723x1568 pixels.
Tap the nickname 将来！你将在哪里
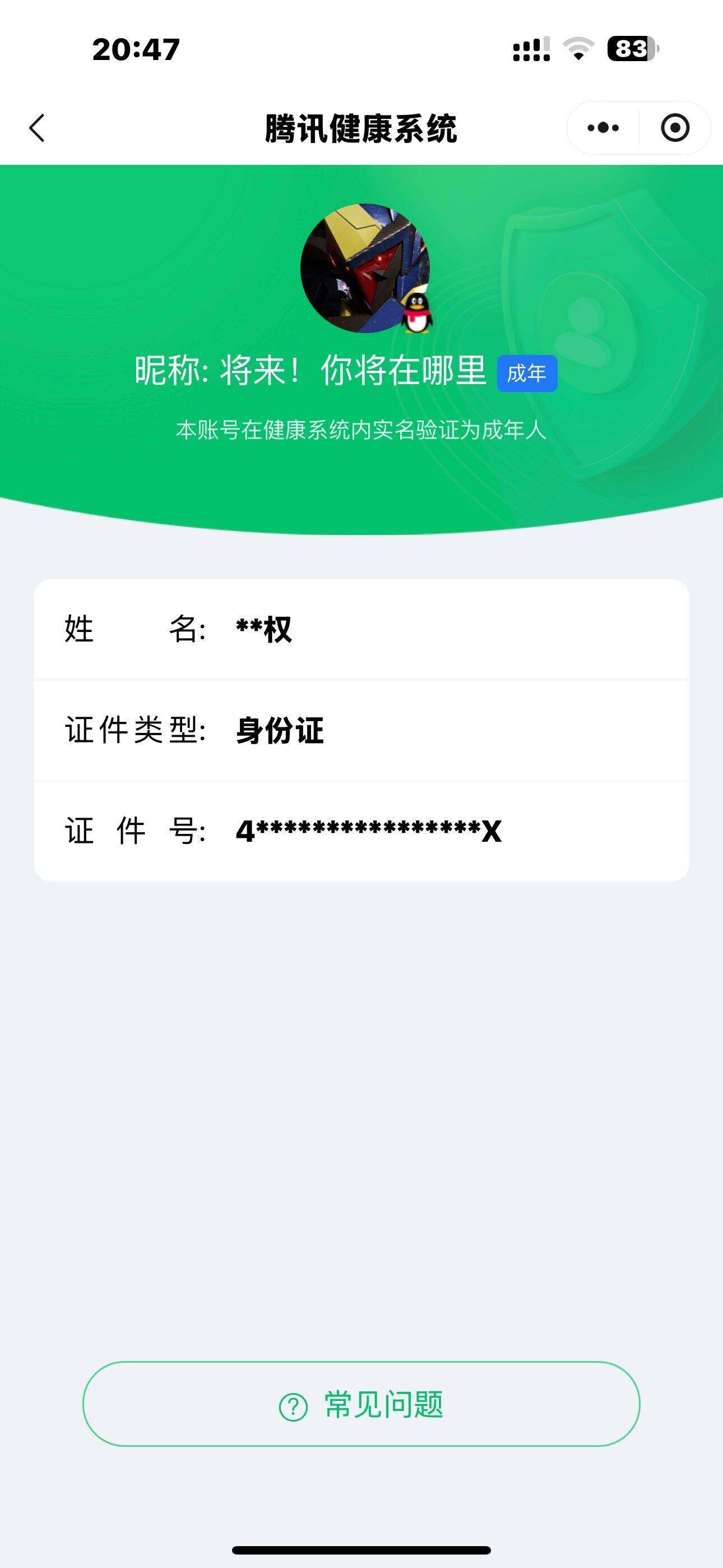click(310, 373)
